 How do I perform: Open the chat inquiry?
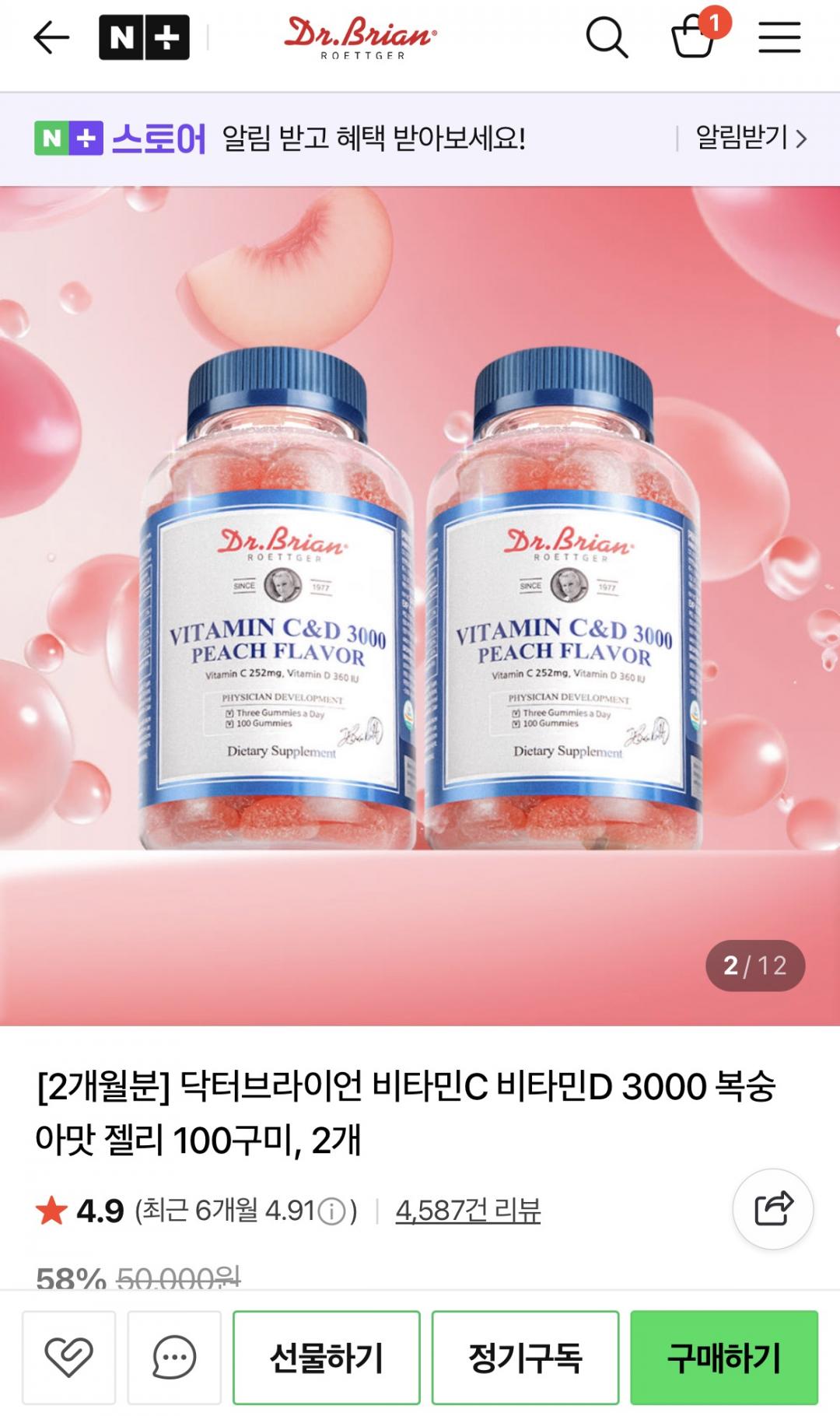click(x=174, y=1358)
